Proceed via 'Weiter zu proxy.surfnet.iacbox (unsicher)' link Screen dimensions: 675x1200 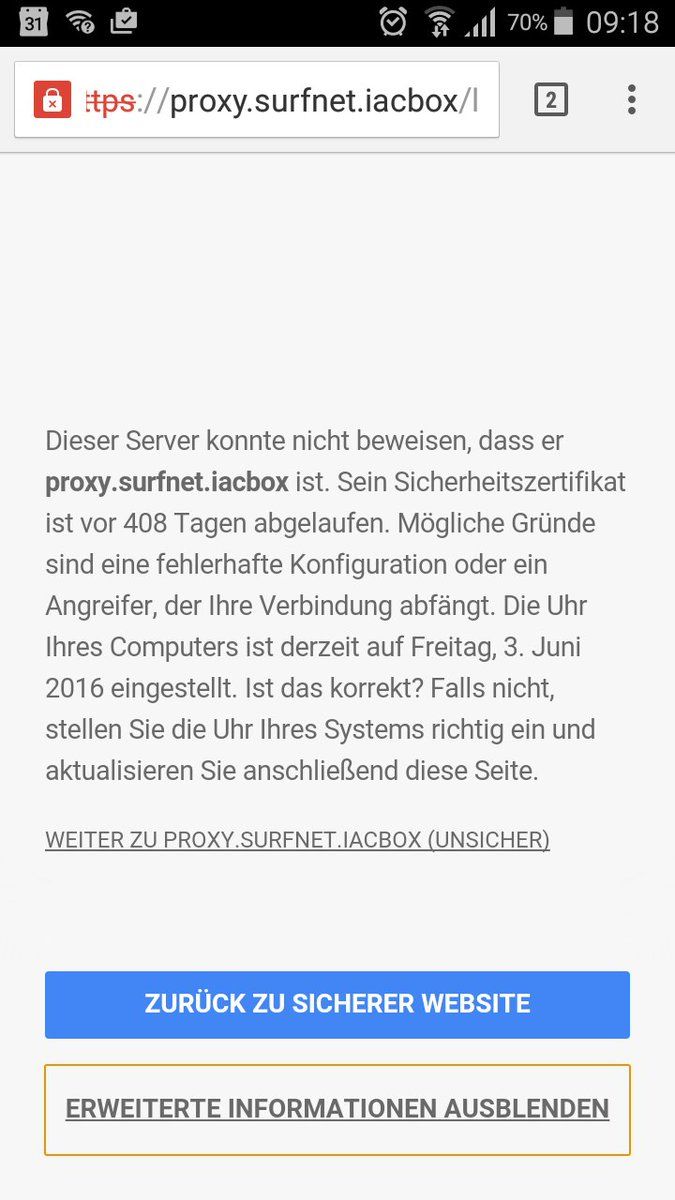(297, 840)
